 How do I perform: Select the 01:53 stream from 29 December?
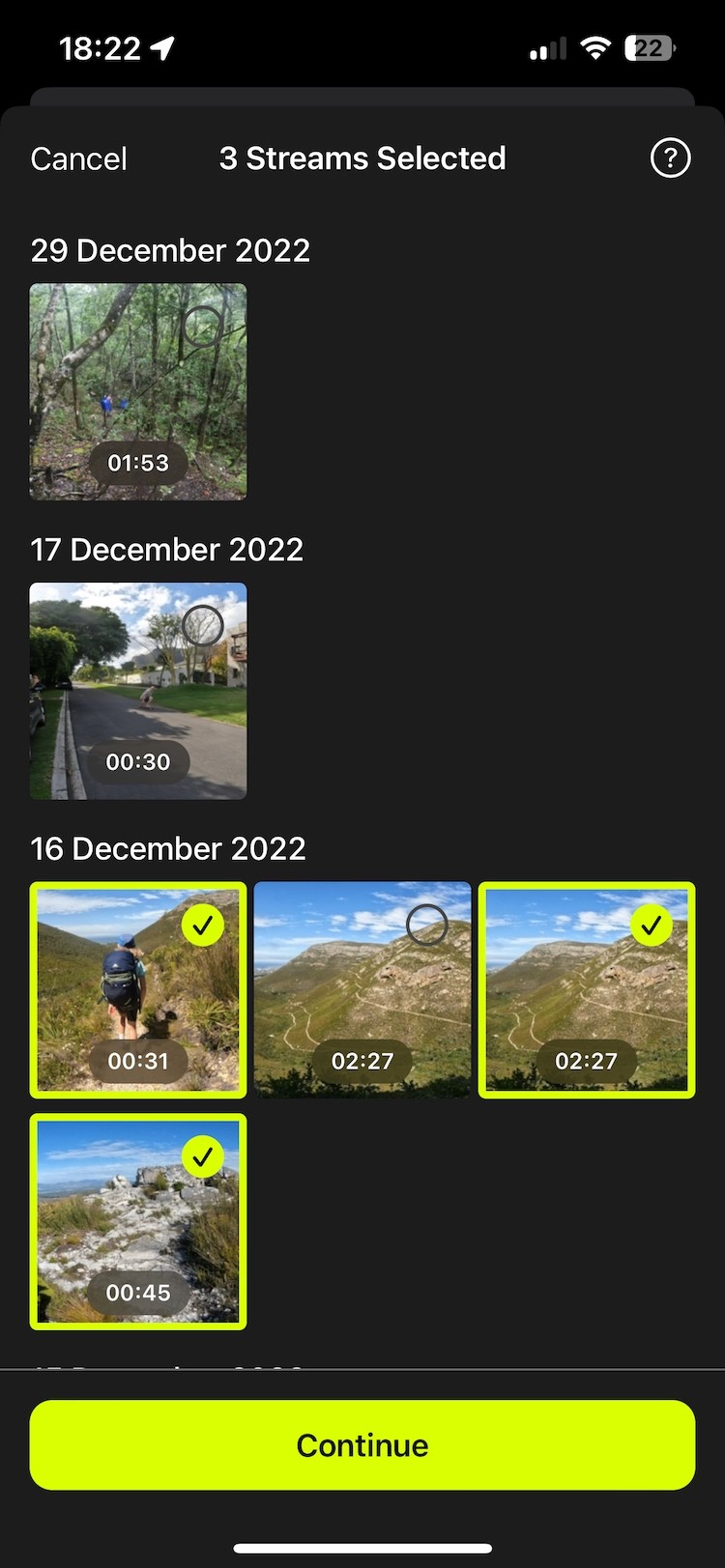(138, 391)
